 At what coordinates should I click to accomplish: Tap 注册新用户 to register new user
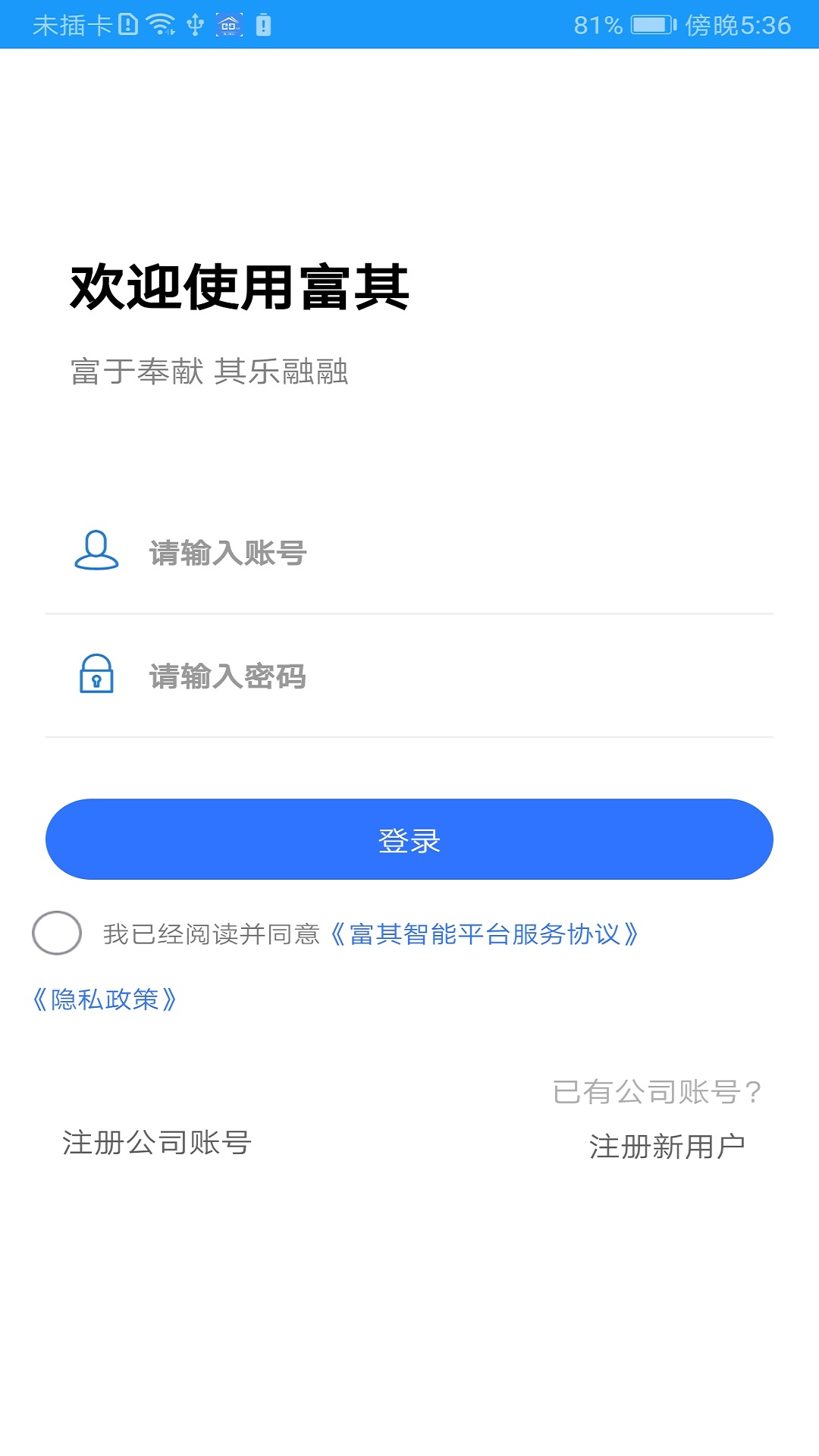click(665, 1147)
